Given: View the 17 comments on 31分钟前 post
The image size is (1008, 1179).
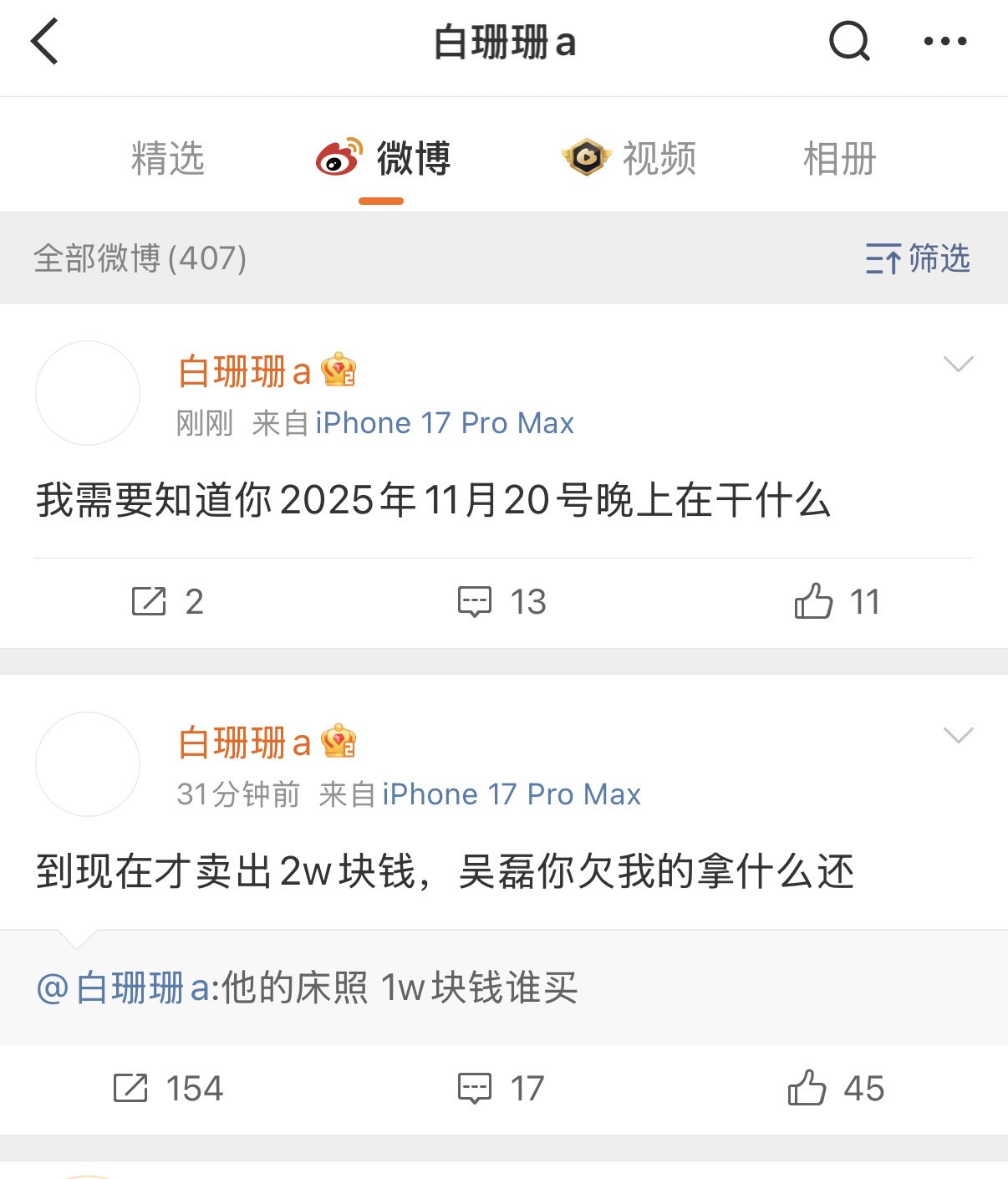Looking at the screenshot, I should pos(501,1089).
